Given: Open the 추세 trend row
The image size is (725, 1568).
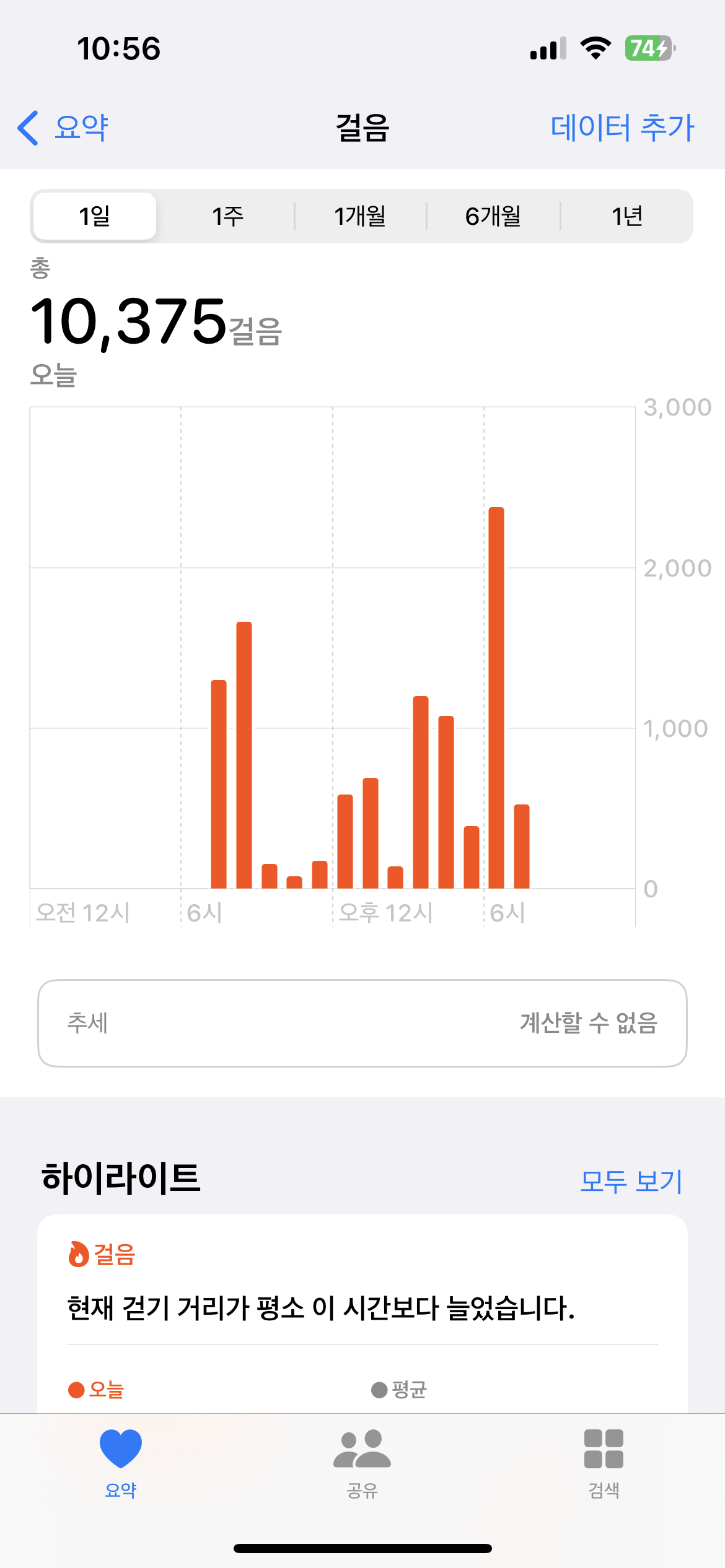Looking at the screenshot, I should click(362, 1023).
